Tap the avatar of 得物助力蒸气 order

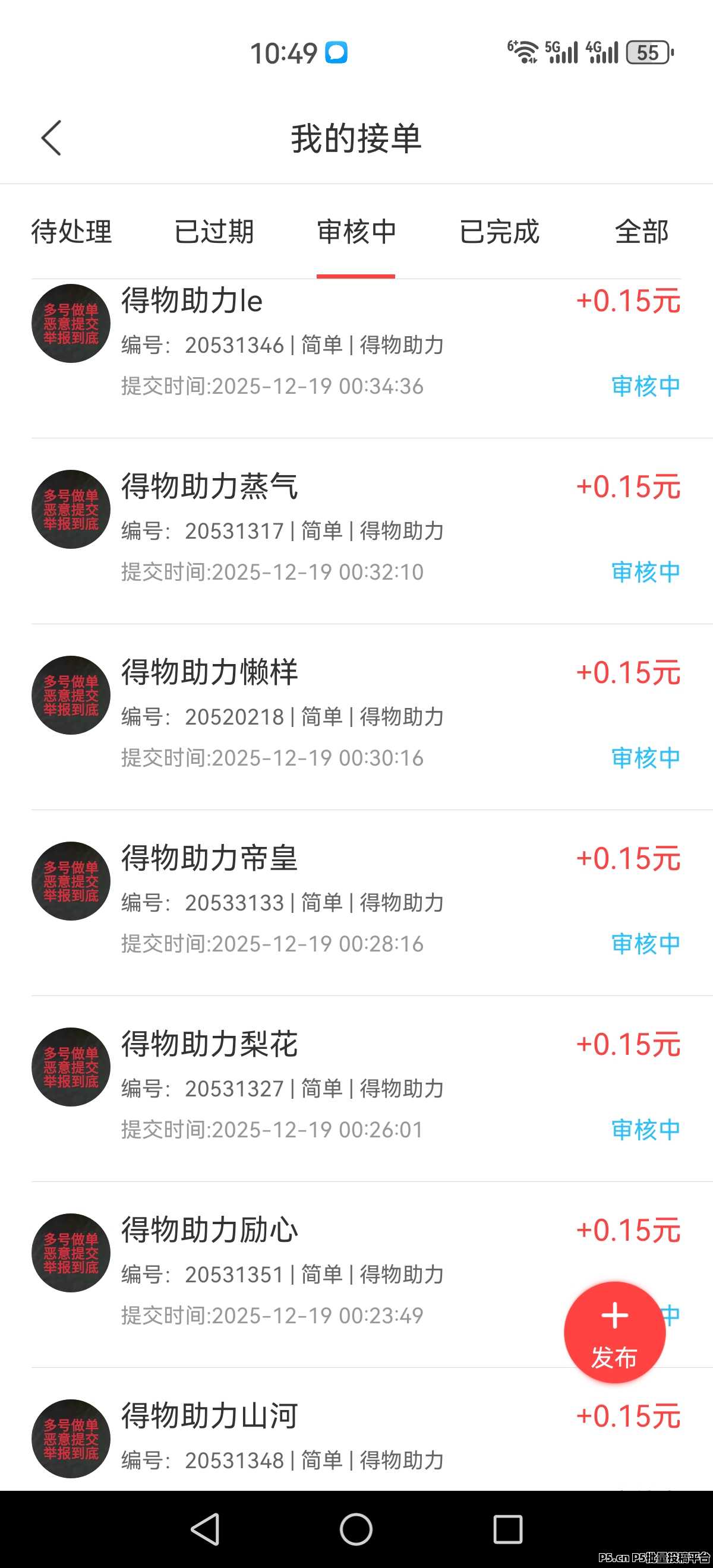pos(70,511)
